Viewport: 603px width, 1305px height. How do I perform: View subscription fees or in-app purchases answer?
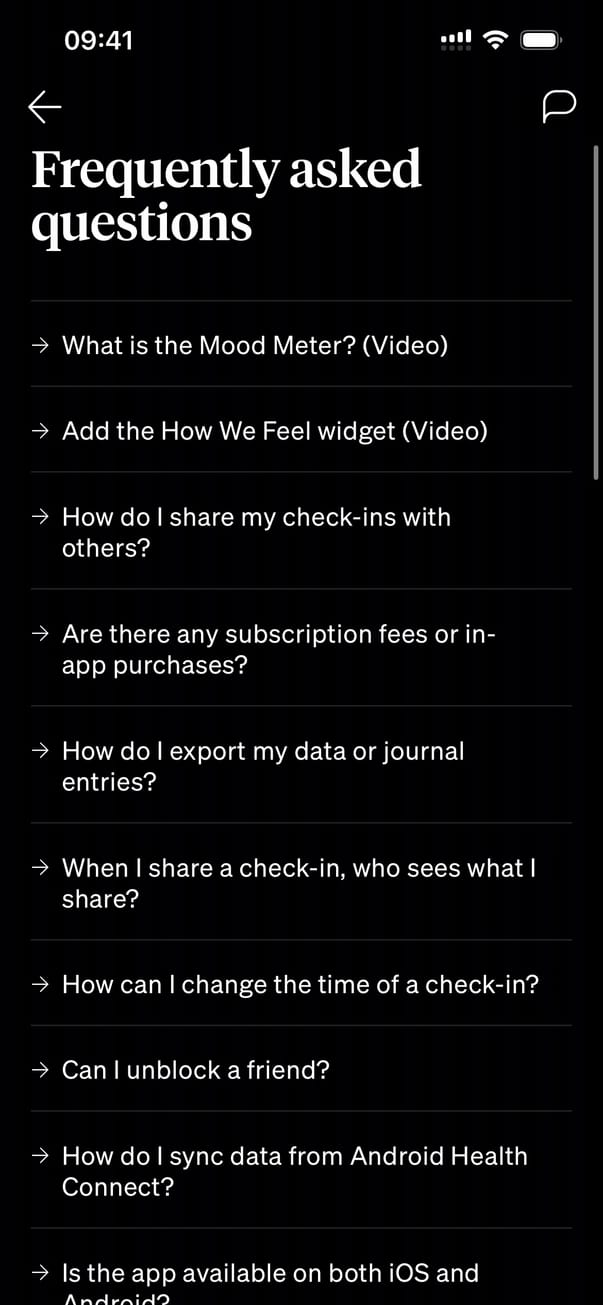[x=278, y=649]
